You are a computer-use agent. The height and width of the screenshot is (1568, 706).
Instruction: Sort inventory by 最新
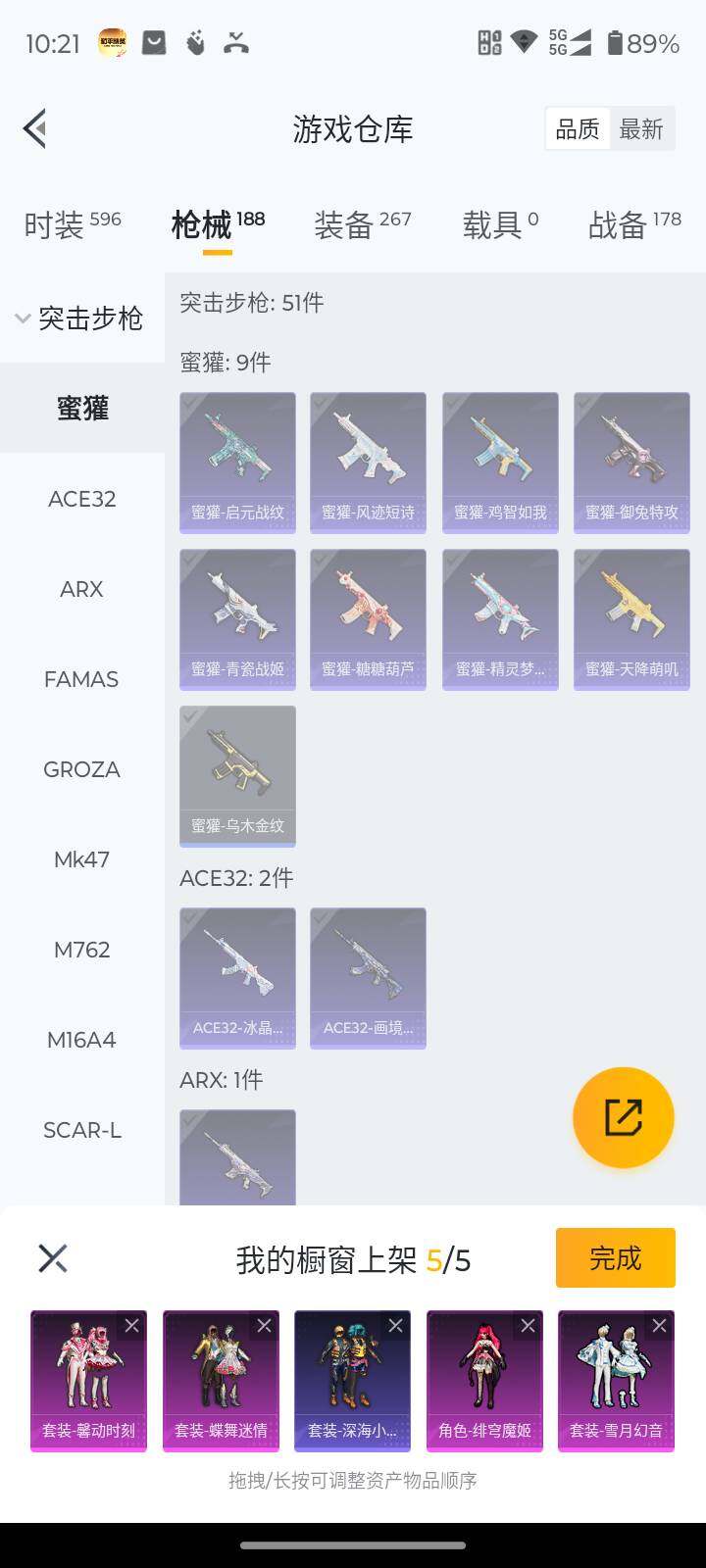click(x=641, y=129)
